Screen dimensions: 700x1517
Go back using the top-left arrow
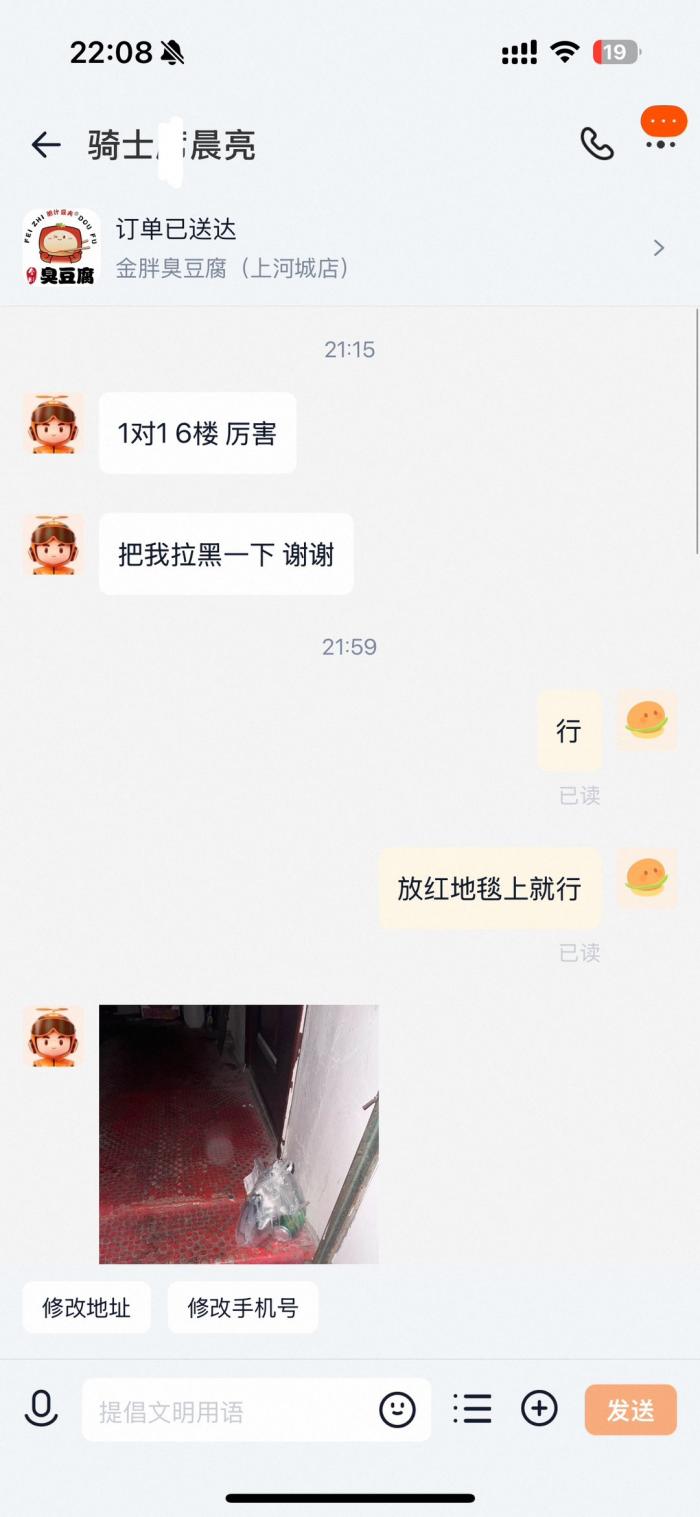click(46, 146)
